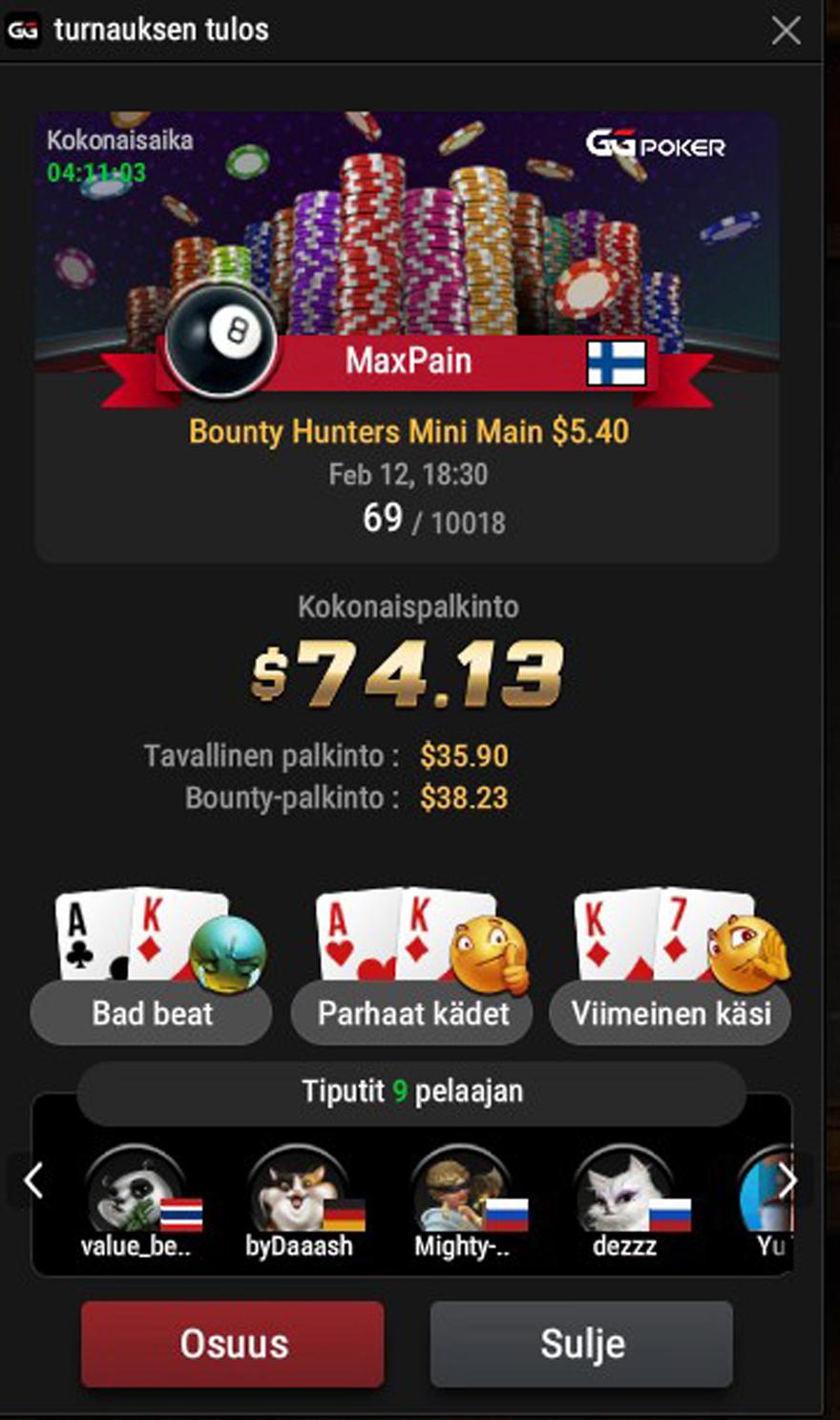The height and width of the screenshot is (1420, 840).
Task: Tap the Sulje button
Action: pyautogui.click(x=581, y=1344)
